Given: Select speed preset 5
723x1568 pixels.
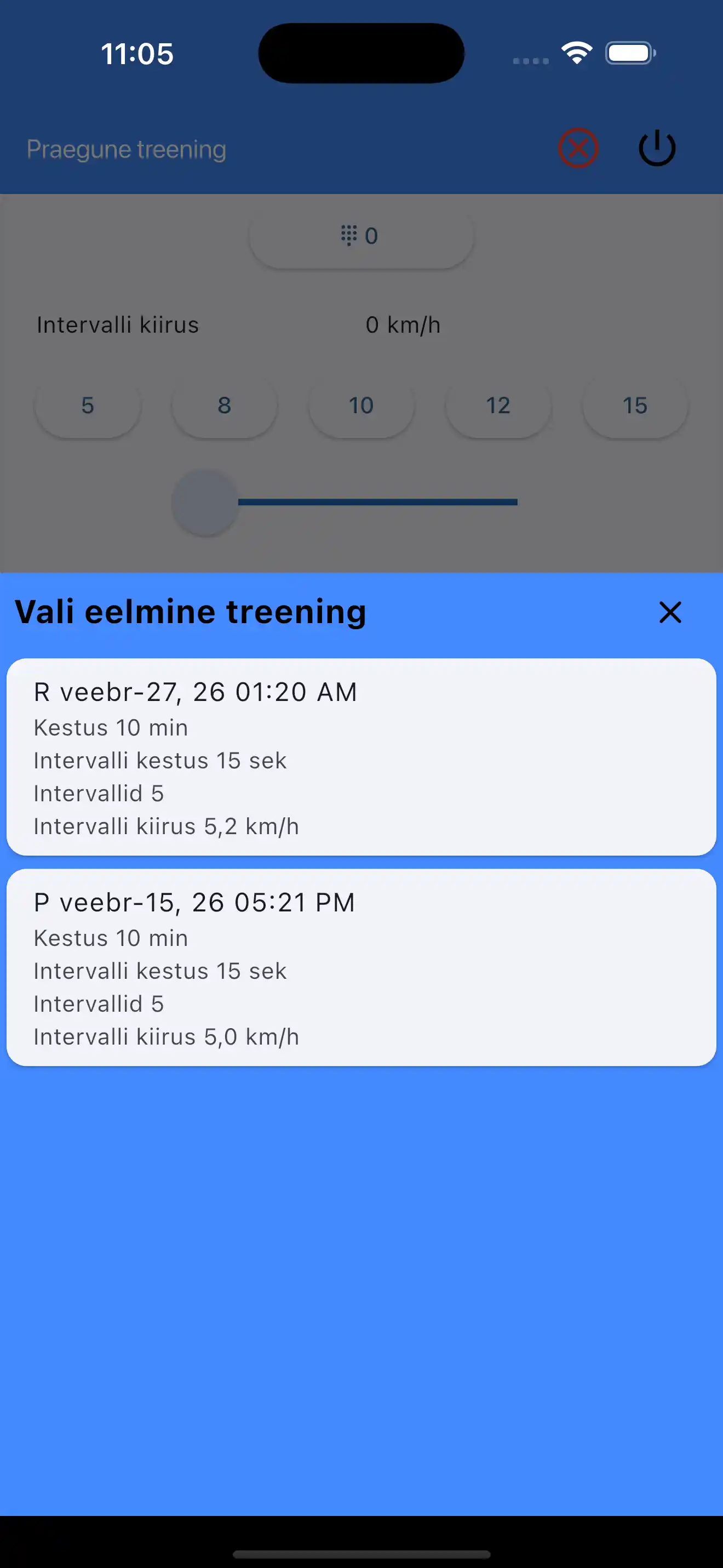Looking at the screenshot, I should coord(88,405).
